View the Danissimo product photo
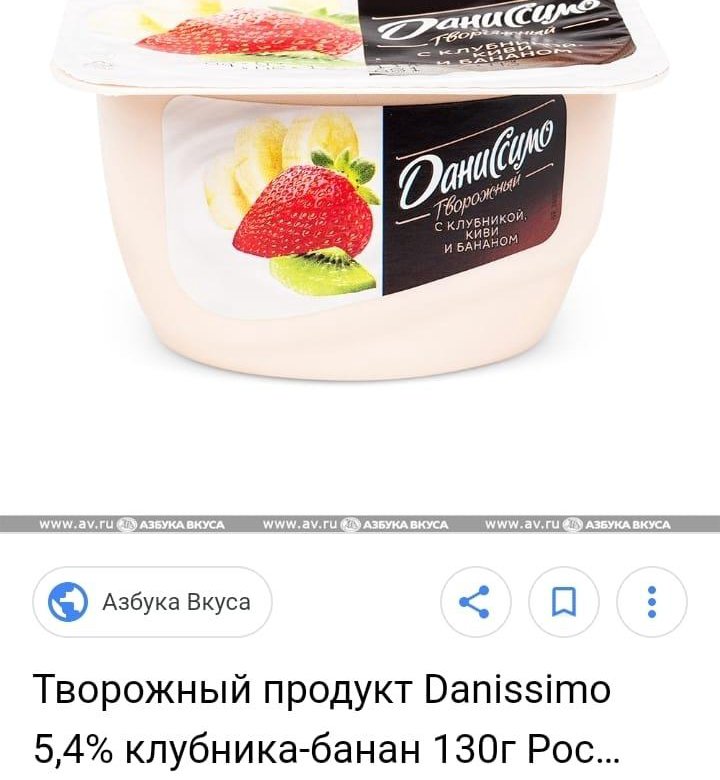Viewport: 720px width, 780px height. point(360,200)
